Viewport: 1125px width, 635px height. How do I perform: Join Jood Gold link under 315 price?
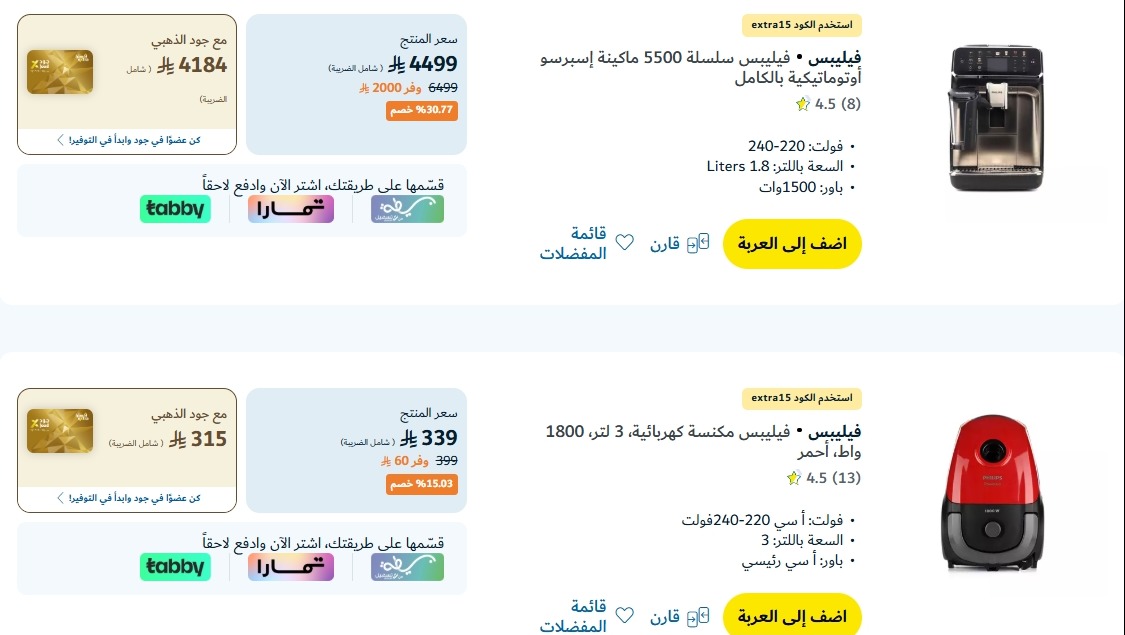pos(127,498)
